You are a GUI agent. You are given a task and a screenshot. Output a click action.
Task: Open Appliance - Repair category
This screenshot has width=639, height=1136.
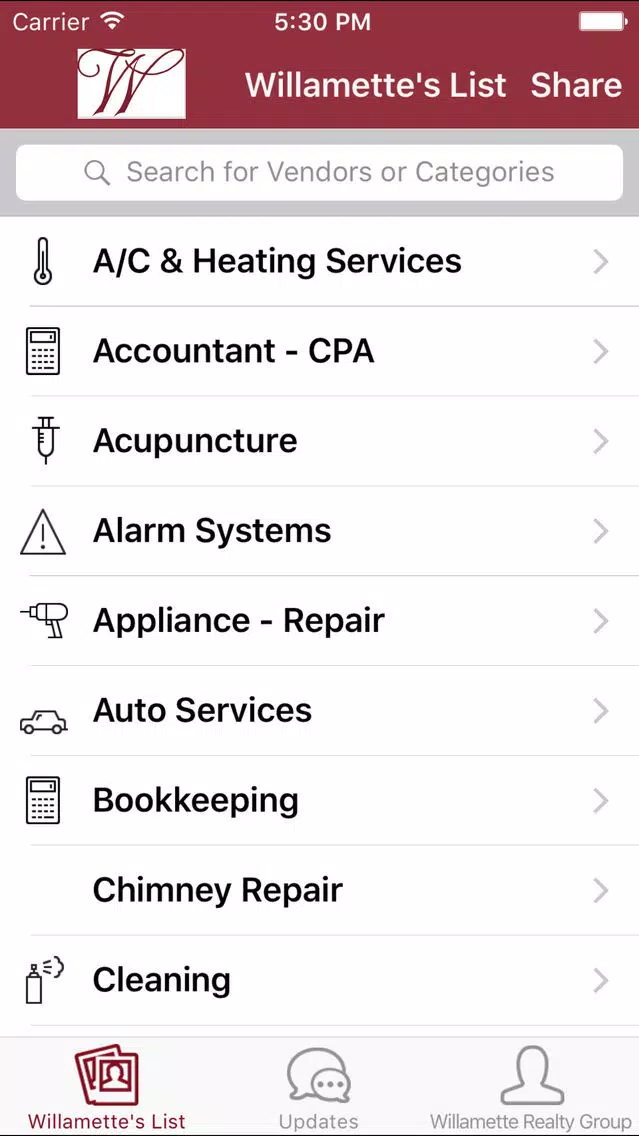[x=320, y=621]
